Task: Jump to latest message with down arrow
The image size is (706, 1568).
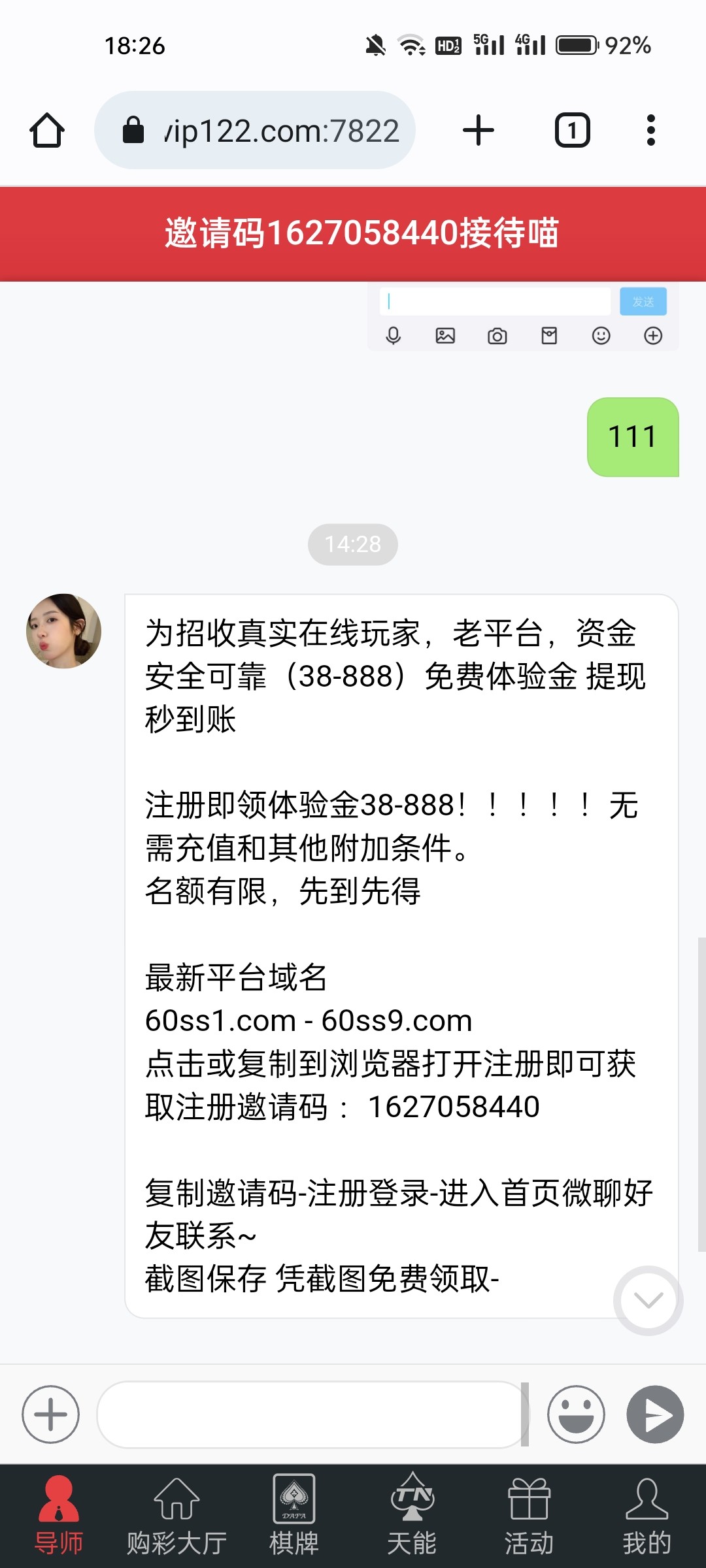Action: pos(648,1300)
